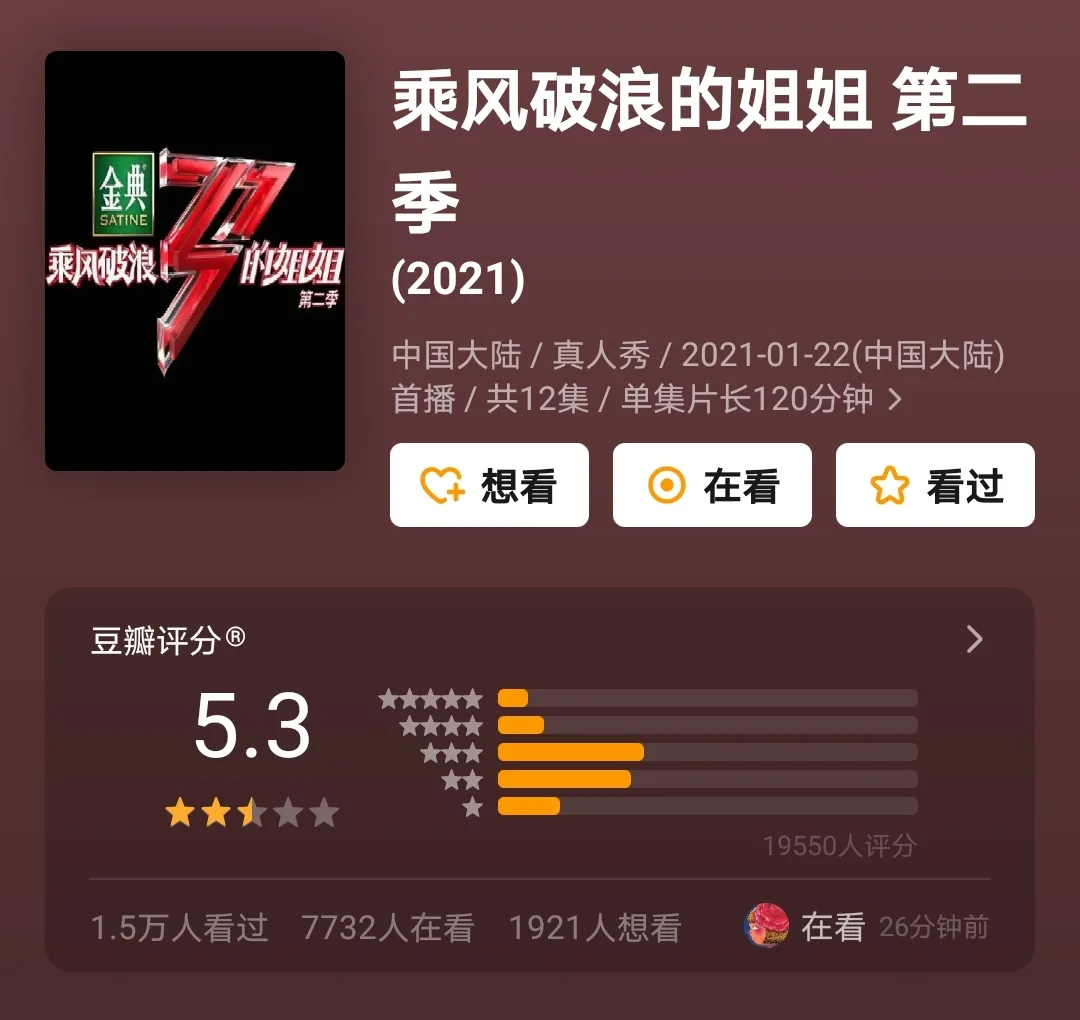
Task: Expand the show details line with chevron
Action: tap(895, 400)
